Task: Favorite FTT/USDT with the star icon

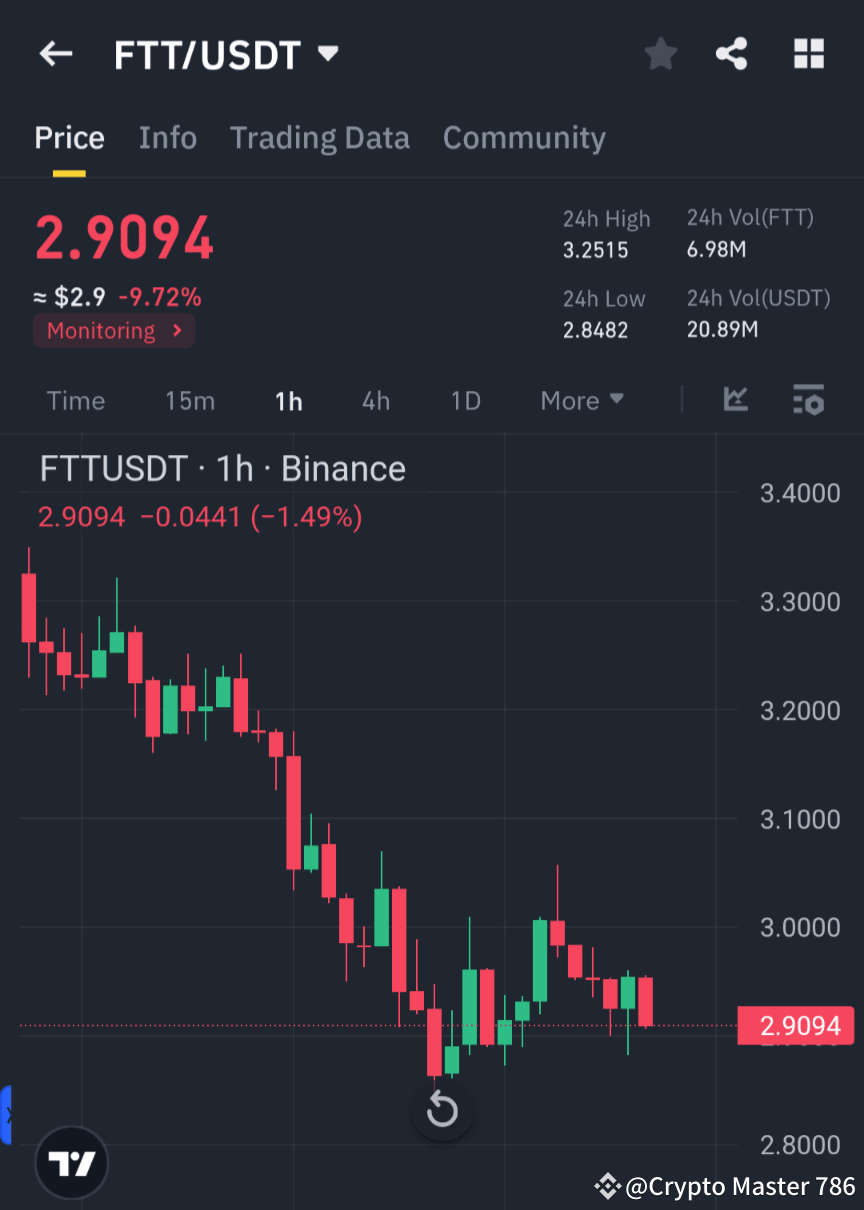Action: click(660, 54)
